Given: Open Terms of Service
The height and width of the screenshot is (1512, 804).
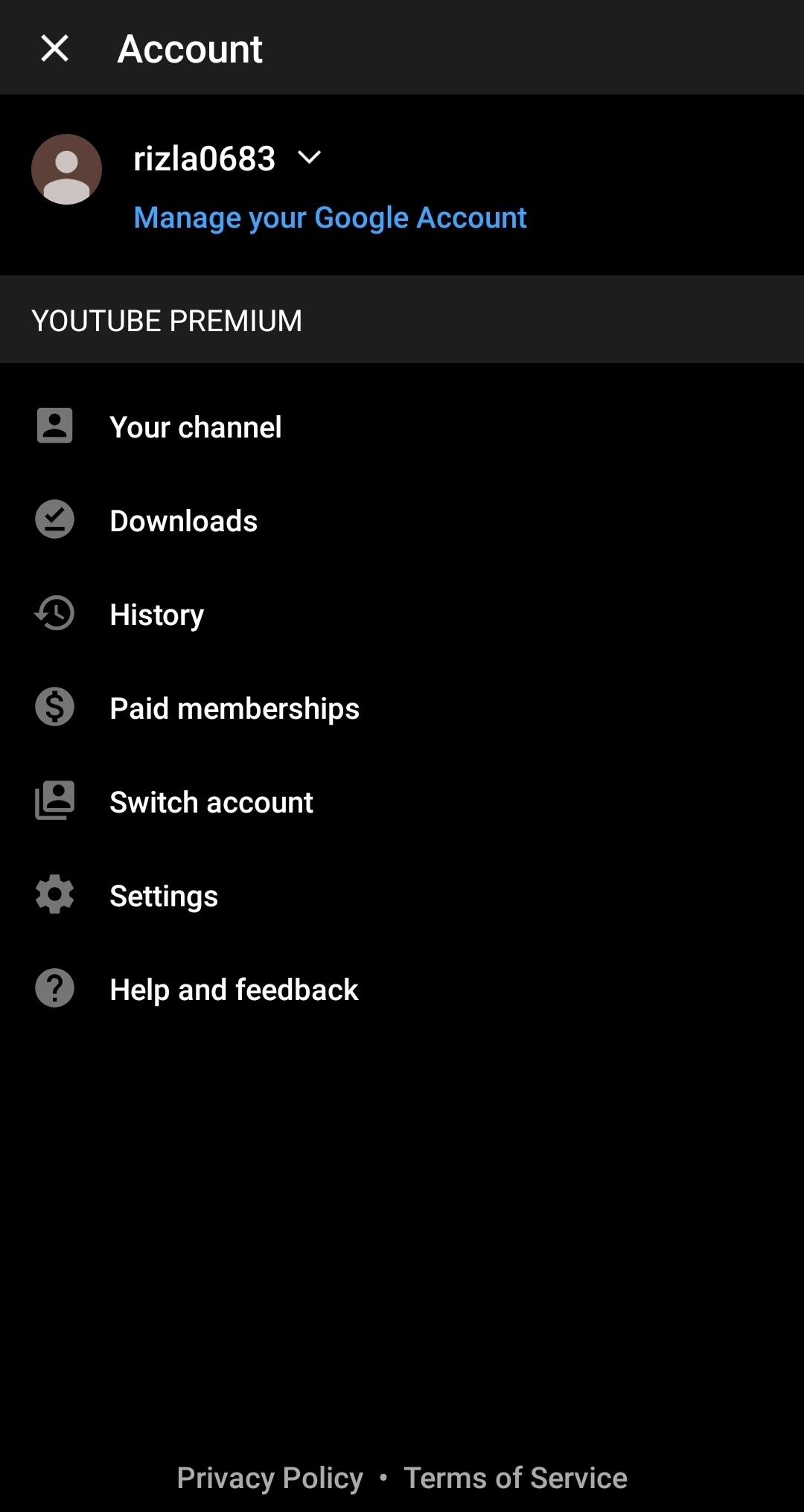Looking at the screenshot, I should tap(515, 1478).
